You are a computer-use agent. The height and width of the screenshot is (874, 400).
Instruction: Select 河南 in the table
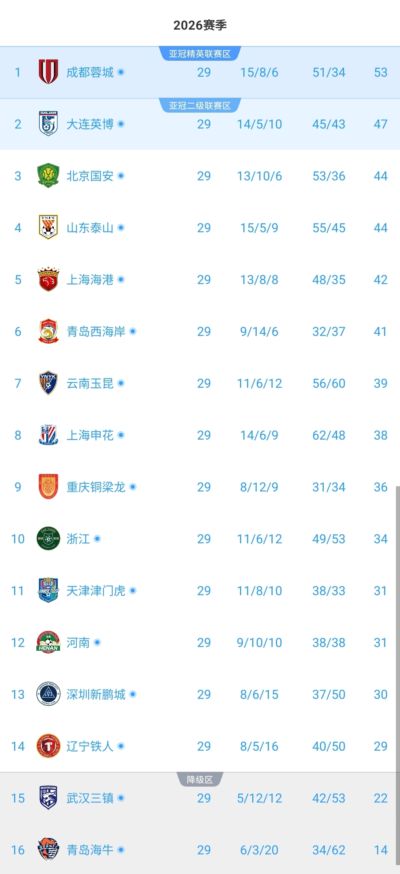(x=200, y=643)
